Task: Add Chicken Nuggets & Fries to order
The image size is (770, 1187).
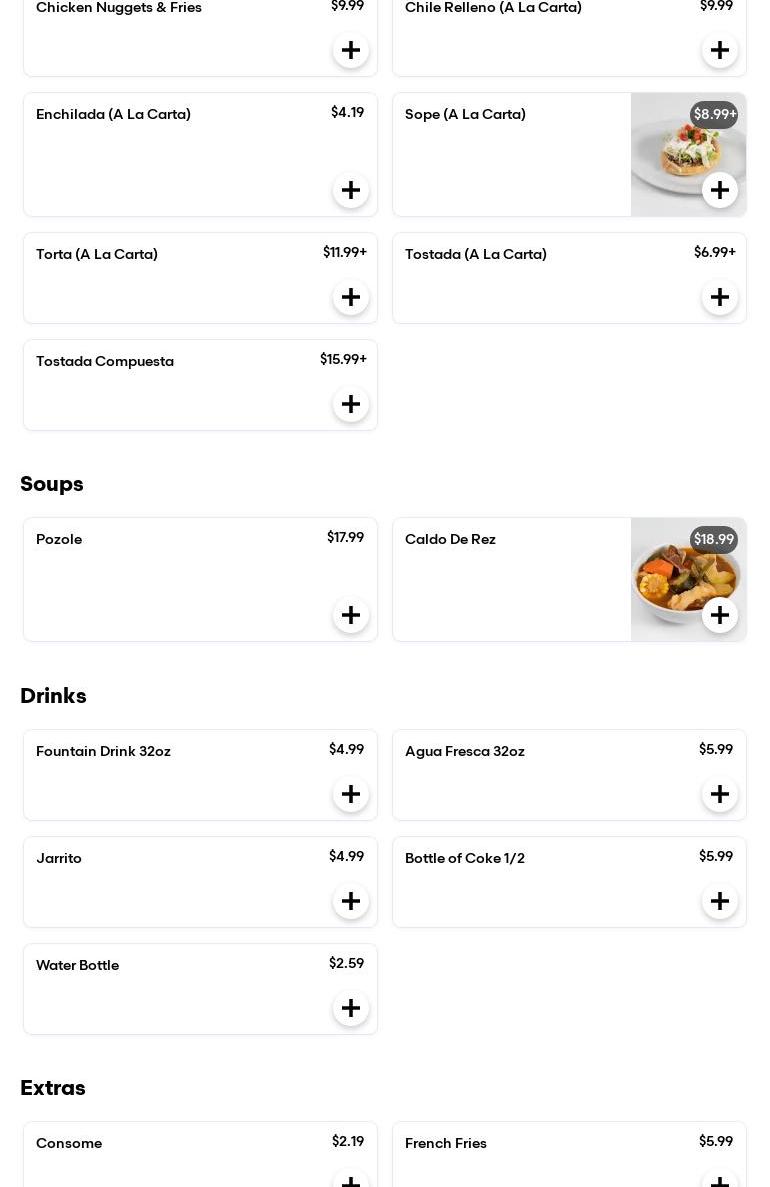Action: 351,50
